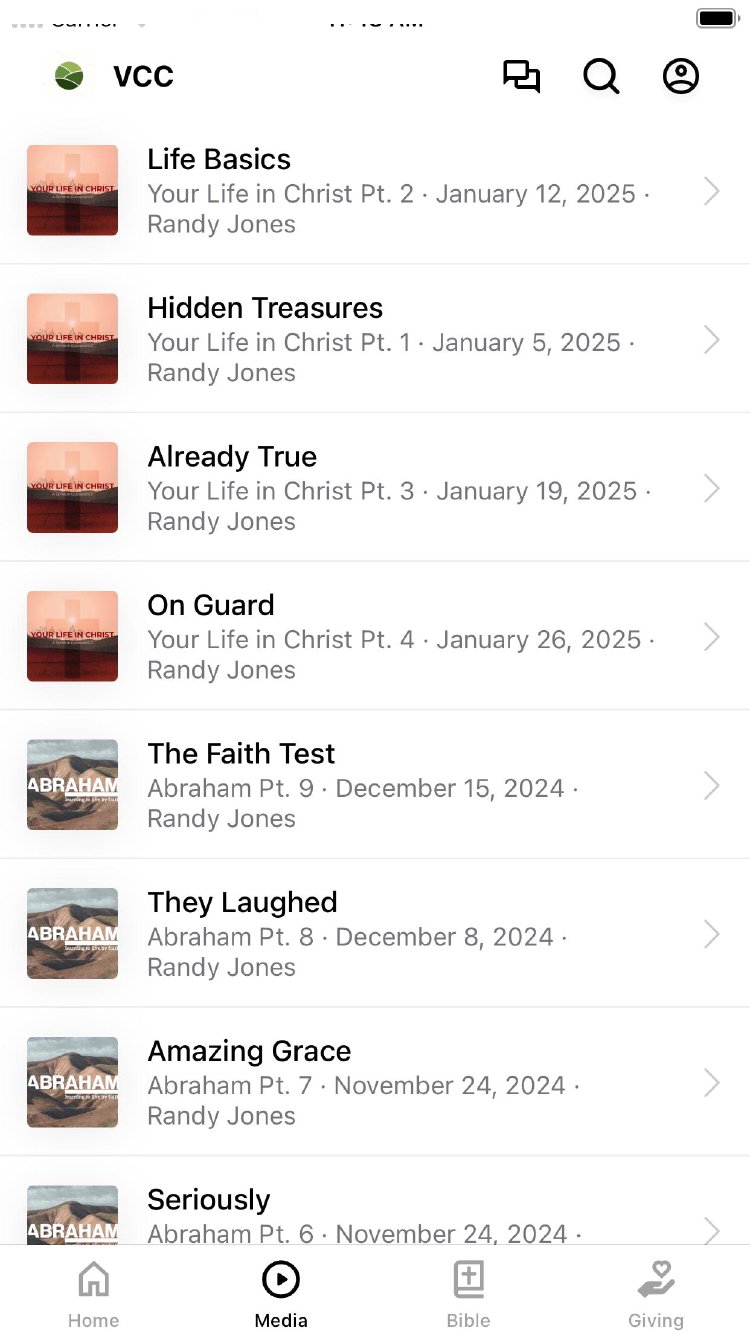Open the Already True sermon
The image size is (750, 1334).
tap(375, 487)
